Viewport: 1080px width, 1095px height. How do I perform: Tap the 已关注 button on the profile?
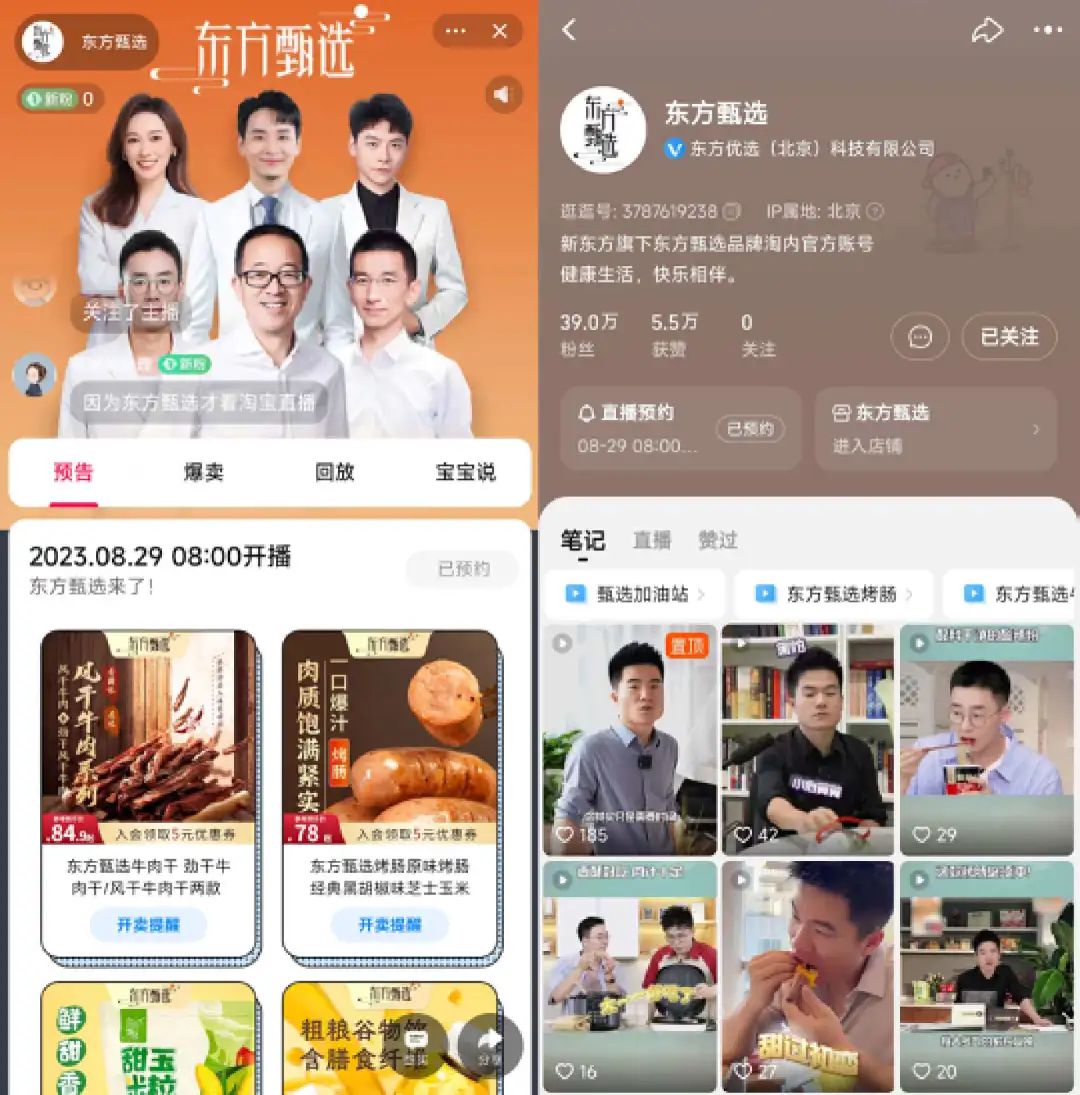1008,337
